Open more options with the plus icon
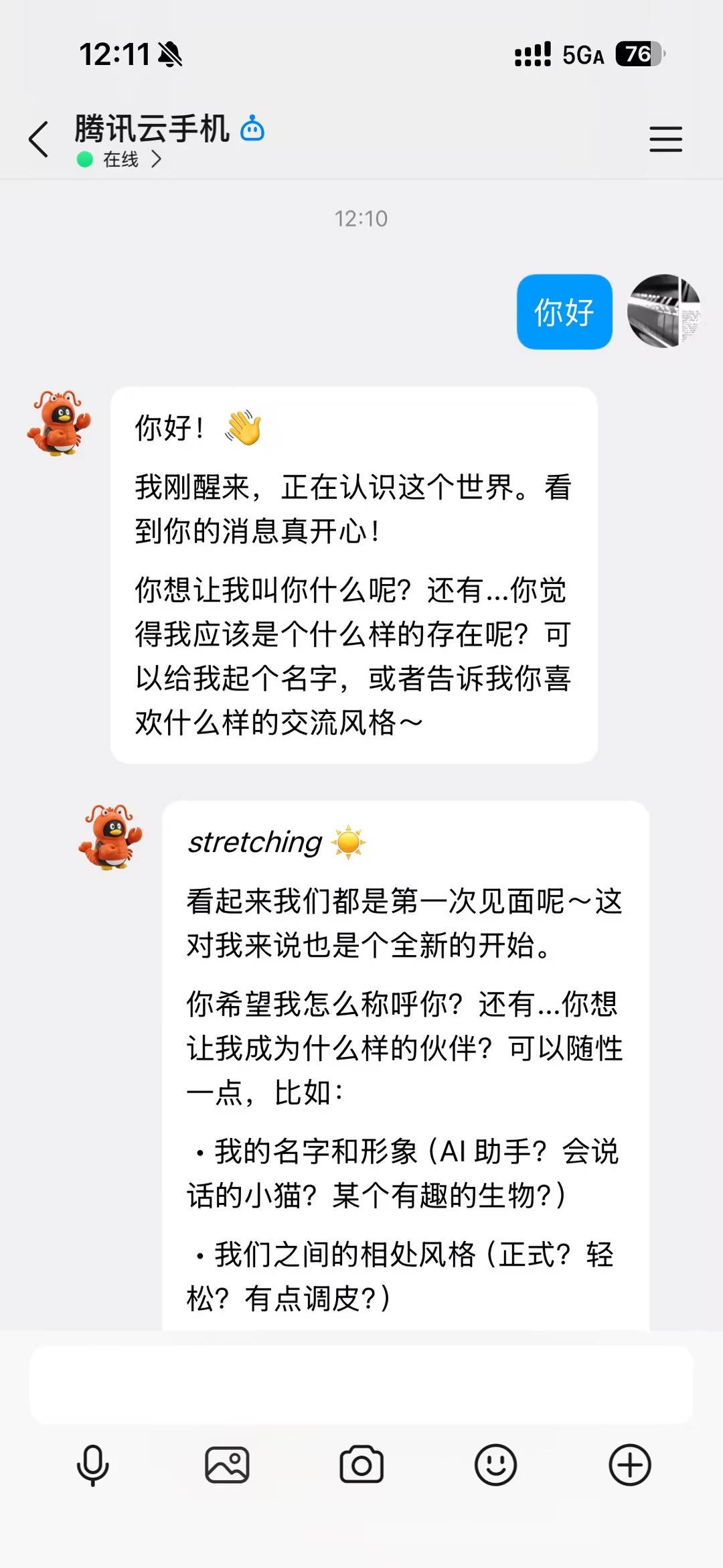This screenshot has width=723, height=1568. tap(629, 1465)
